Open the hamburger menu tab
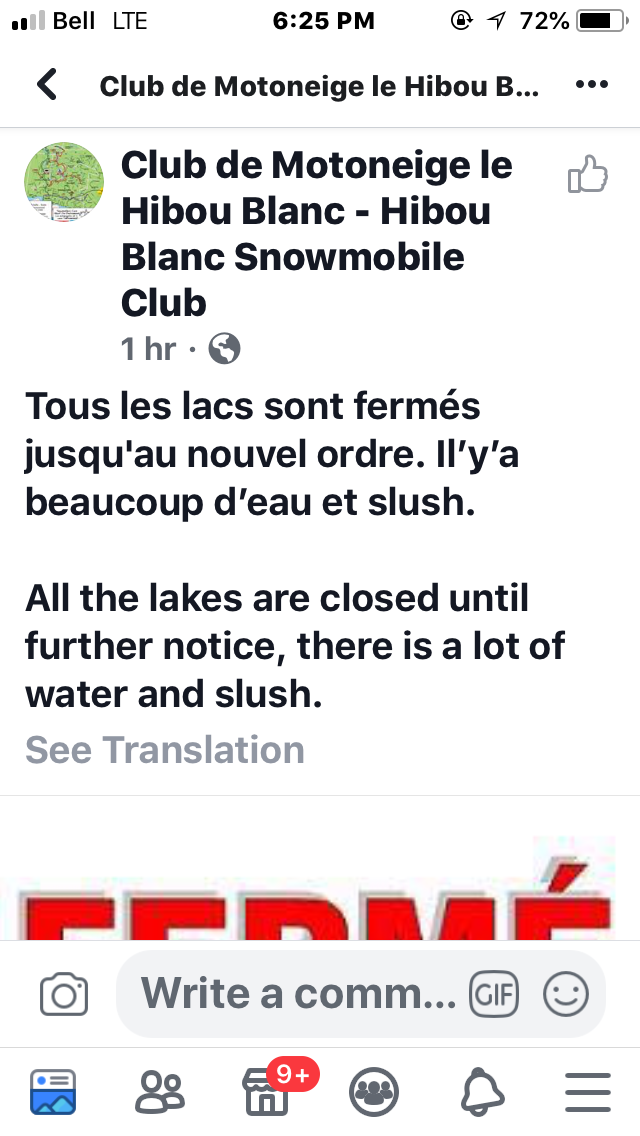Viewport: 640px width, 1136px height. [x=588, y=1092]
